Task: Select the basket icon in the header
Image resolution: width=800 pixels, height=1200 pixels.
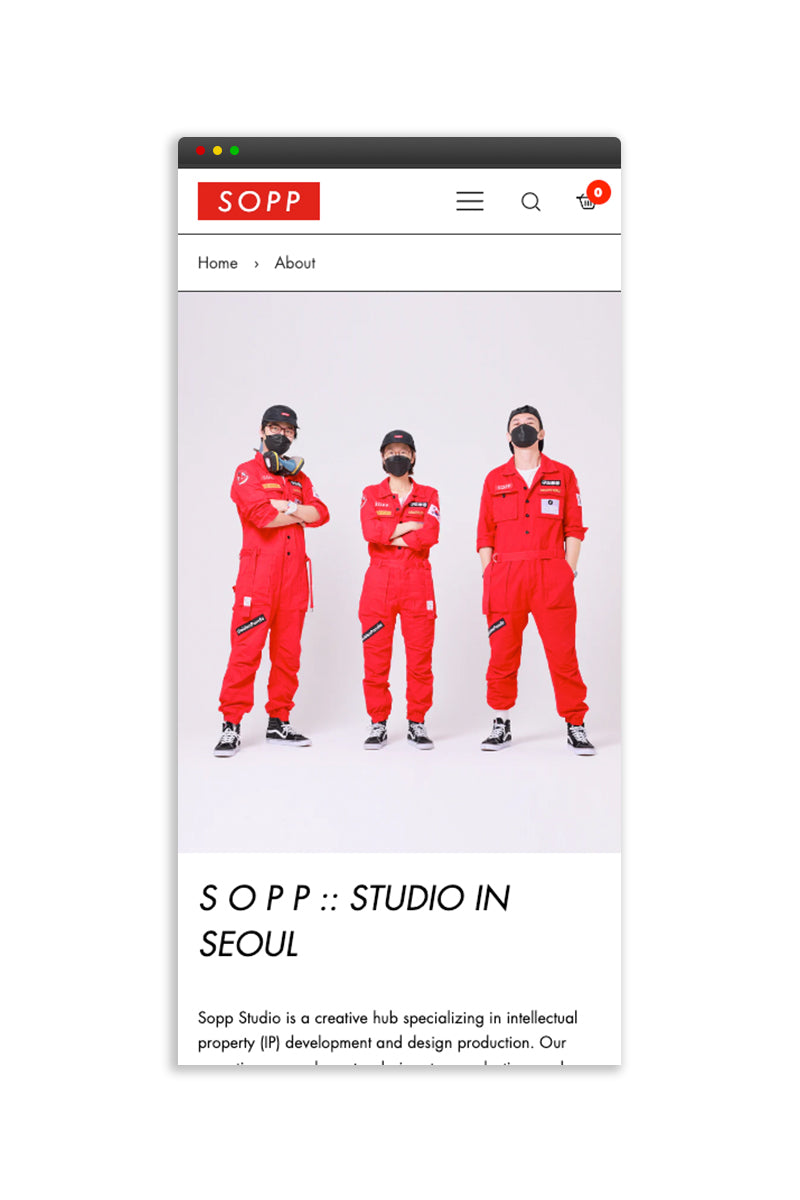Action: click(588, 203)
